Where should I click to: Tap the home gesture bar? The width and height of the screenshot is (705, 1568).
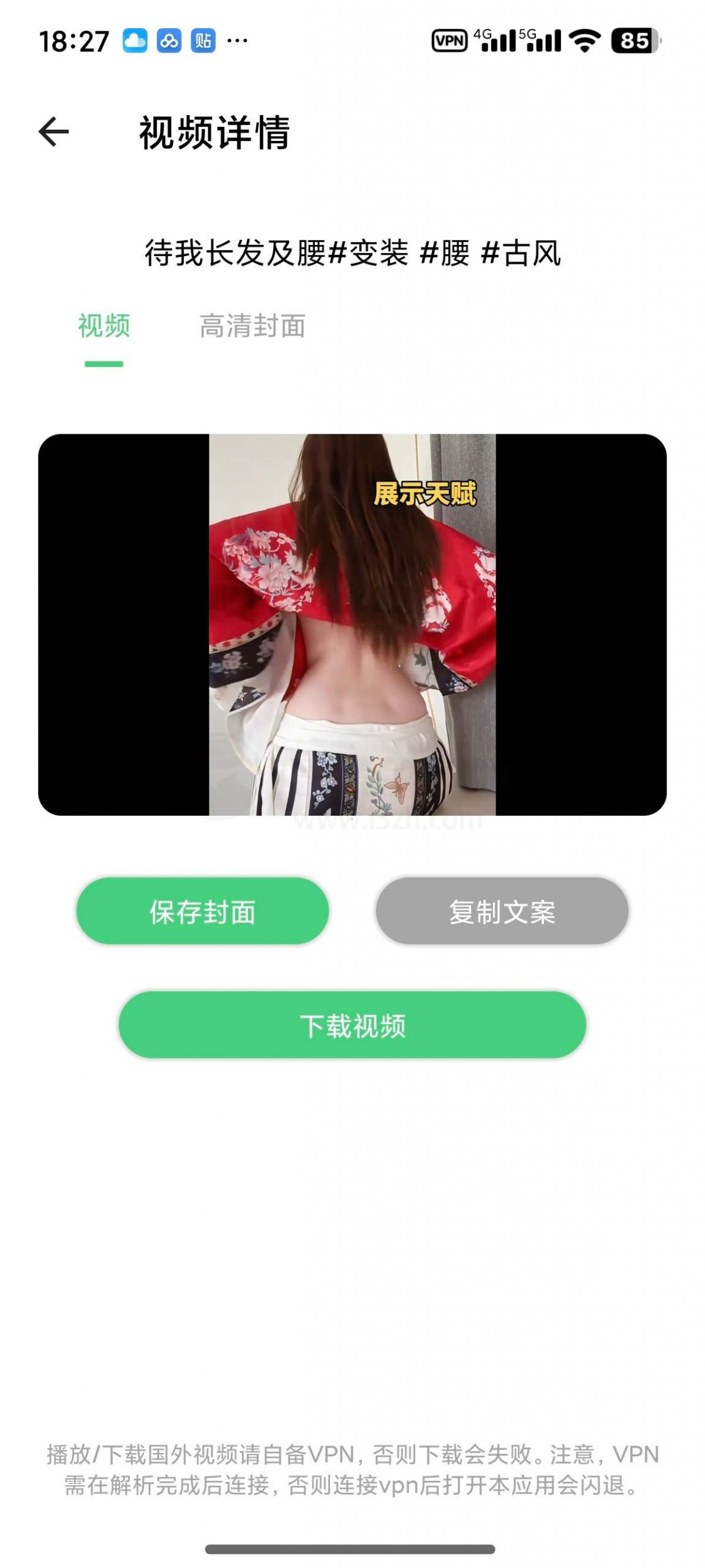(352, 1550)
